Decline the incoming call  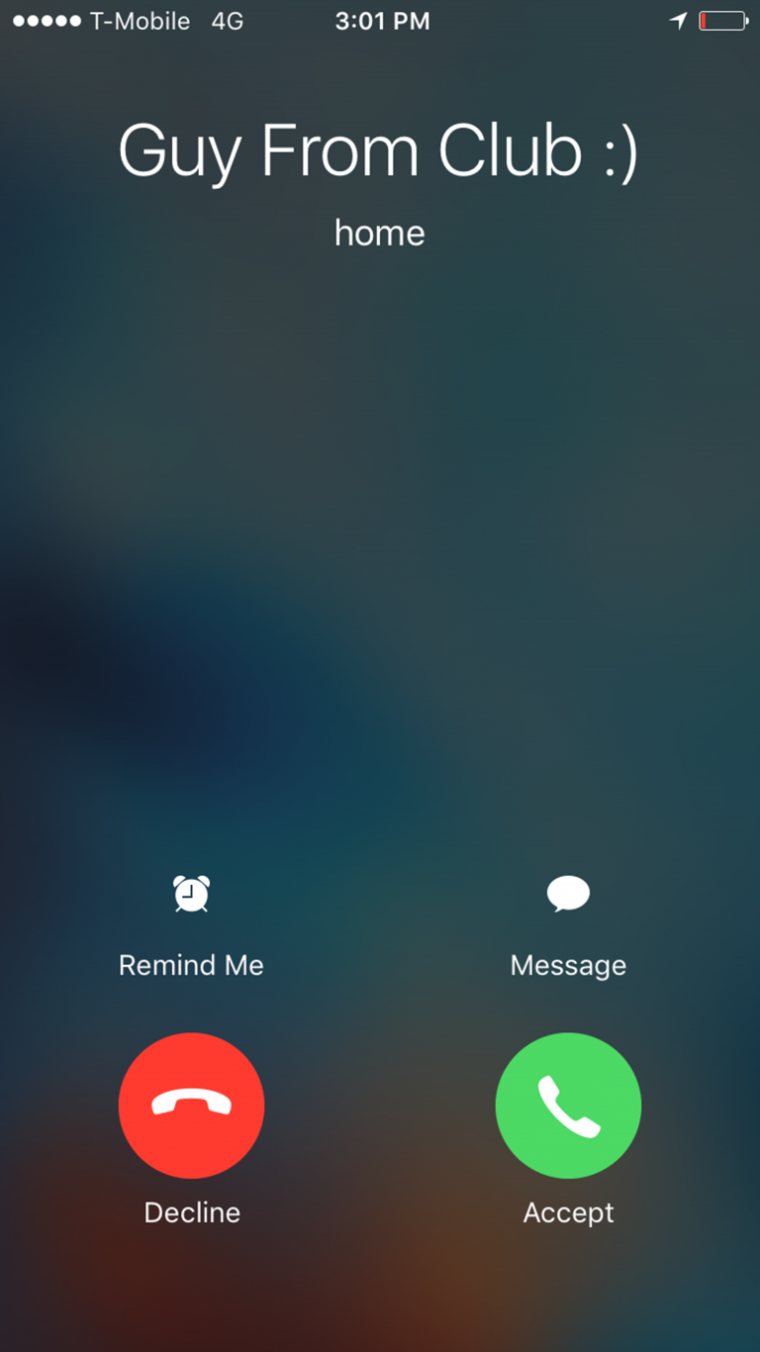coord(191,1105)
